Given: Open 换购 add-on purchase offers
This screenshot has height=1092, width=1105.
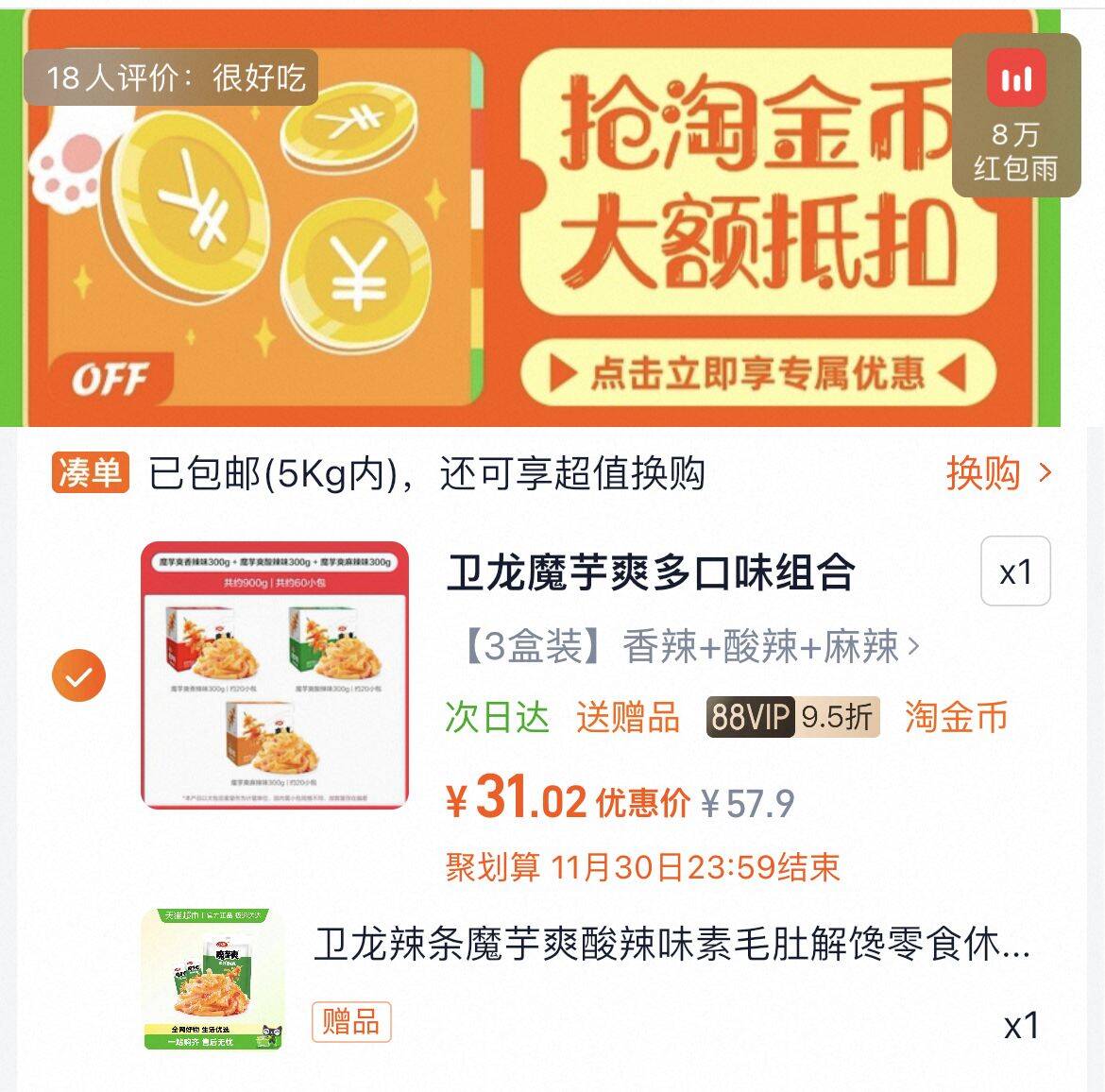Looking at the screenshot, I should tap(997, 472).
